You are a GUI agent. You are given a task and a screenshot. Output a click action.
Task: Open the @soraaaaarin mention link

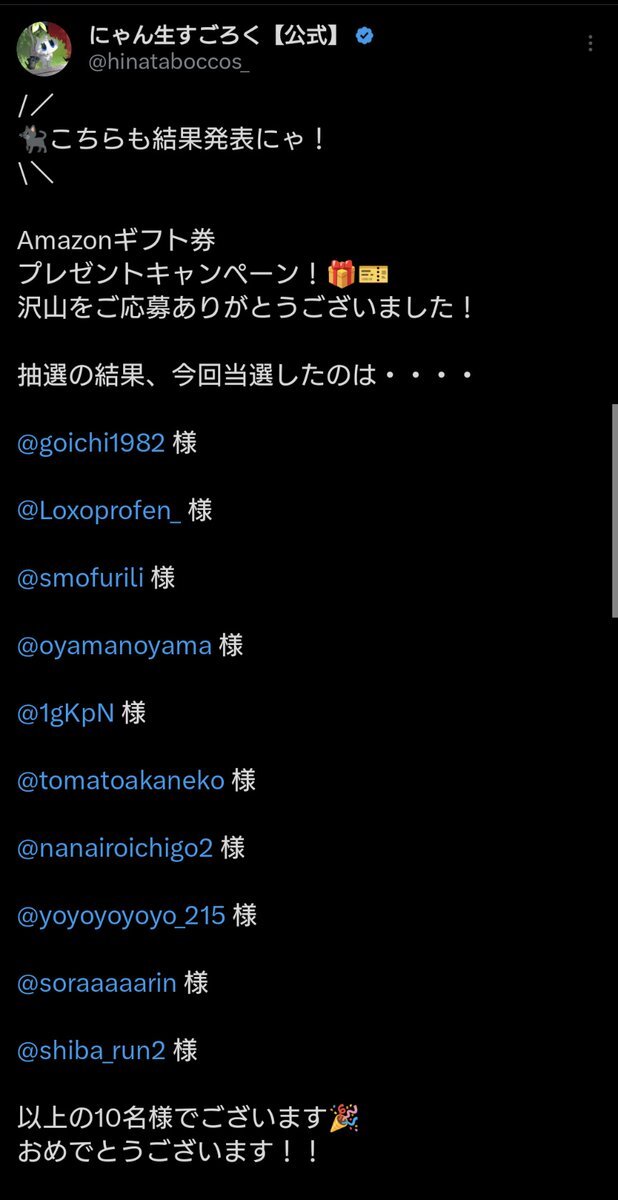click(x=97, y=983)
